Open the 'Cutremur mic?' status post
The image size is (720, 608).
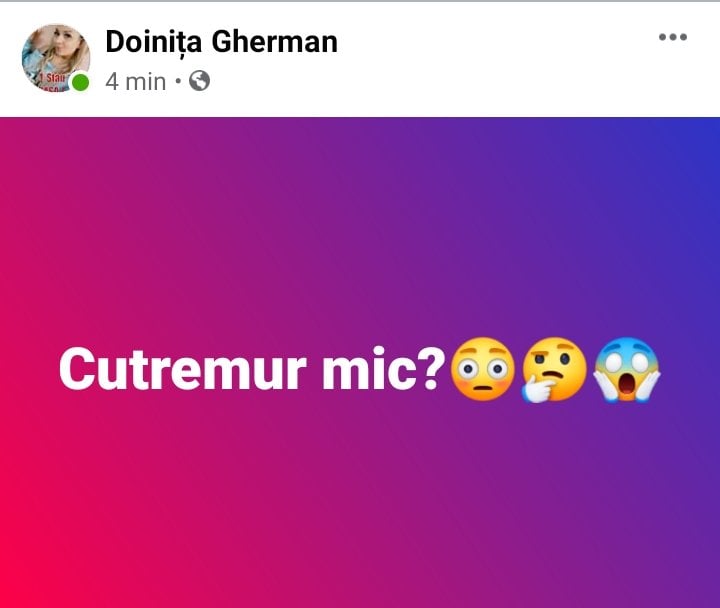[x=360, y=370]
